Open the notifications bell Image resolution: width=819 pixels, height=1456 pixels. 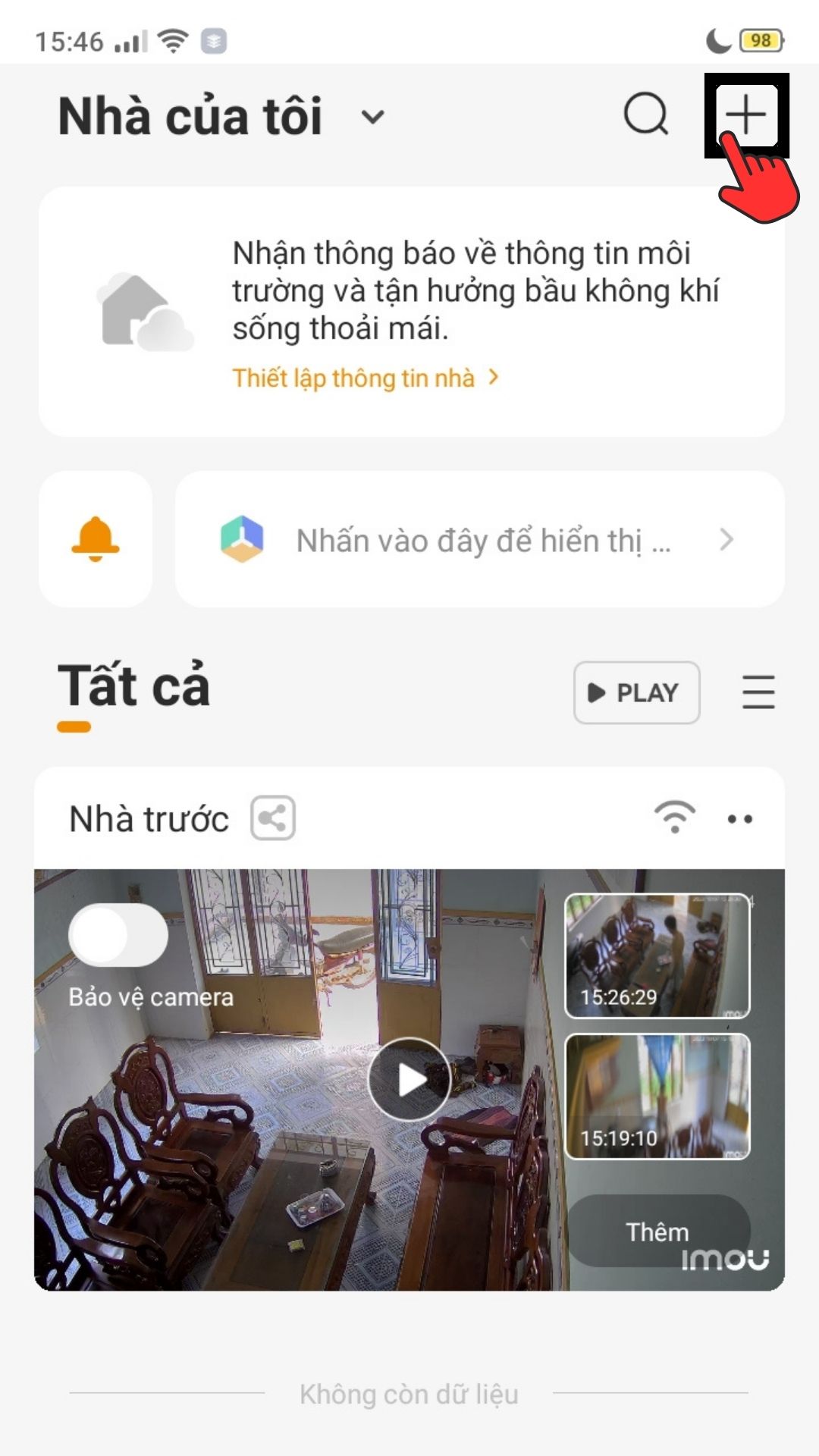[96, 539]
